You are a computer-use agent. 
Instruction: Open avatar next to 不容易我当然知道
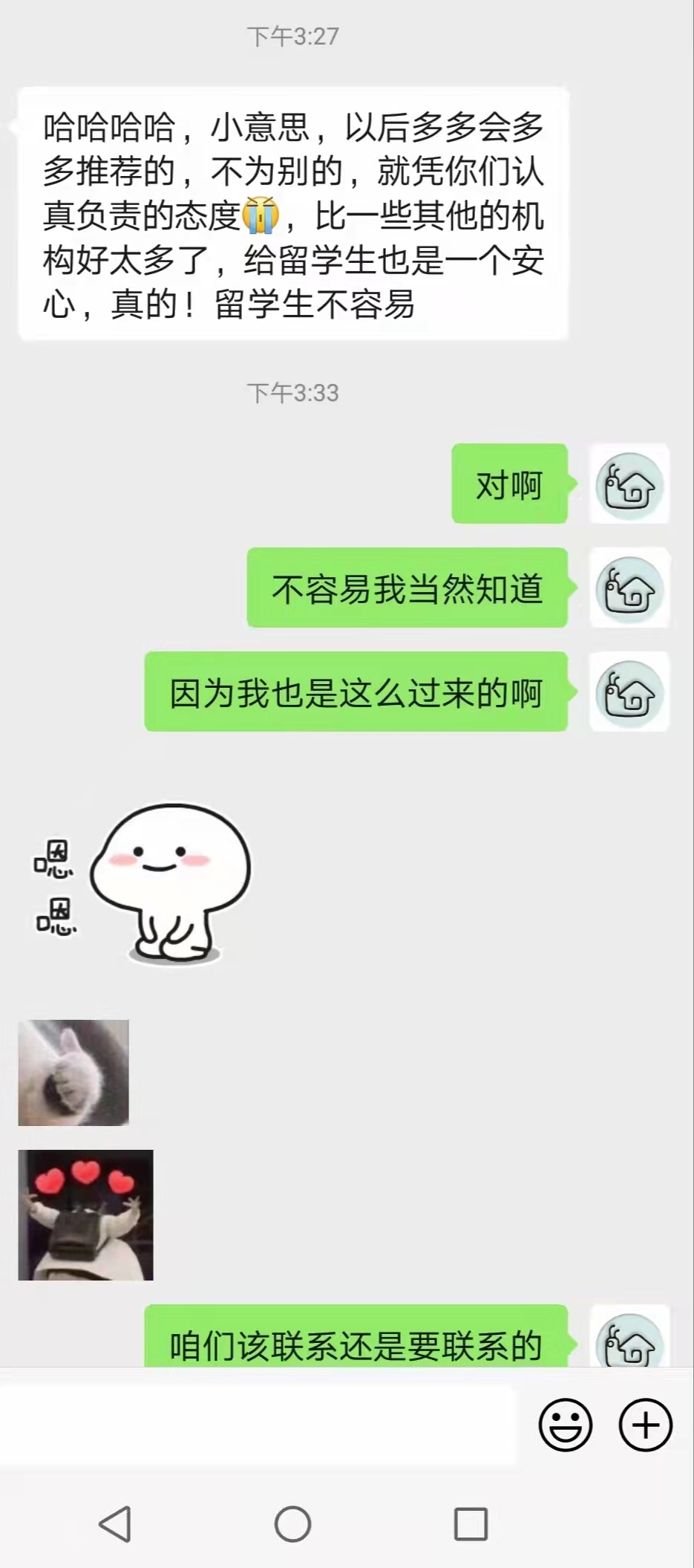tap(629, 588)
